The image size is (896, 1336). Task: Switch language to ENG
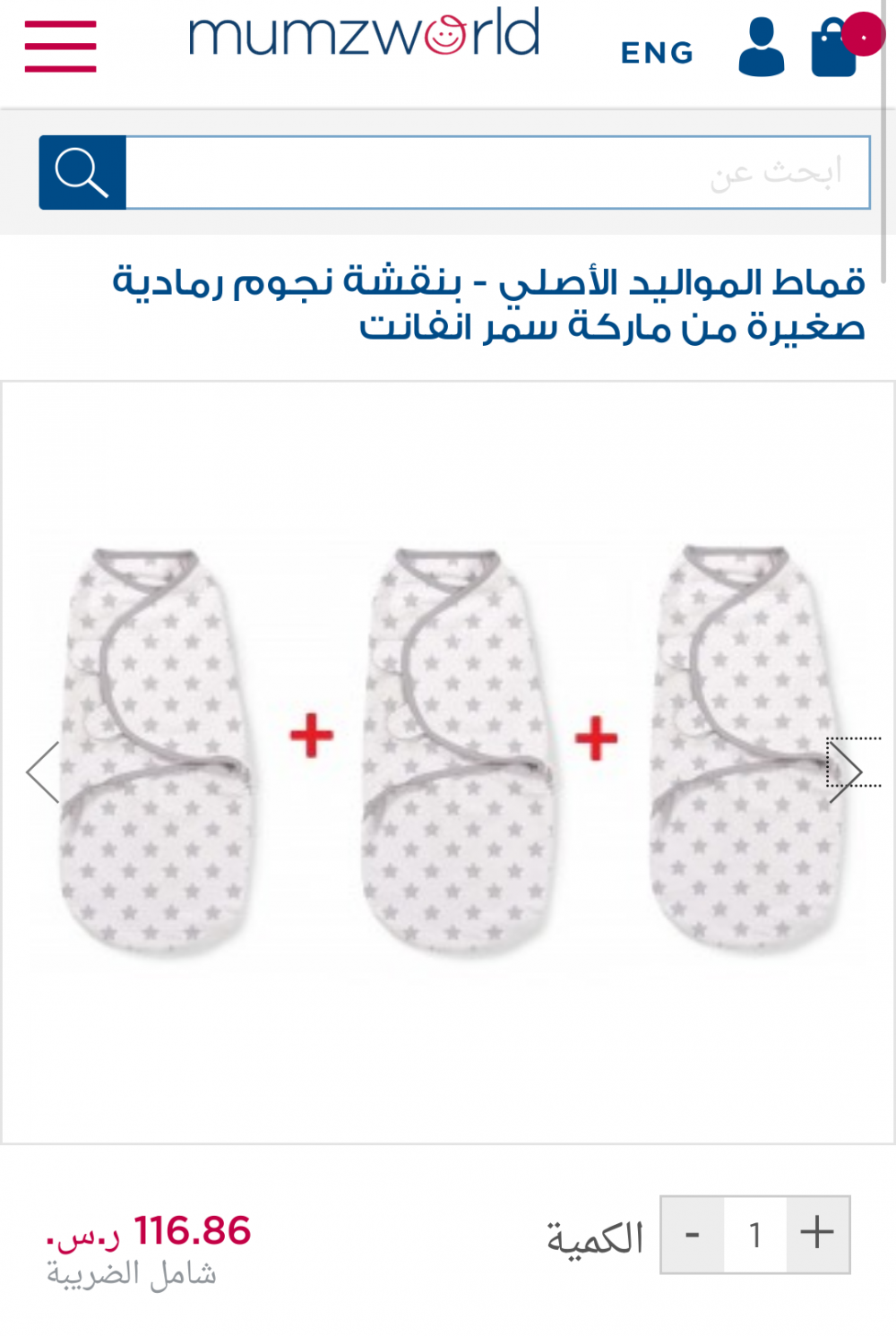pyautogui.click(x=657, y=53)
